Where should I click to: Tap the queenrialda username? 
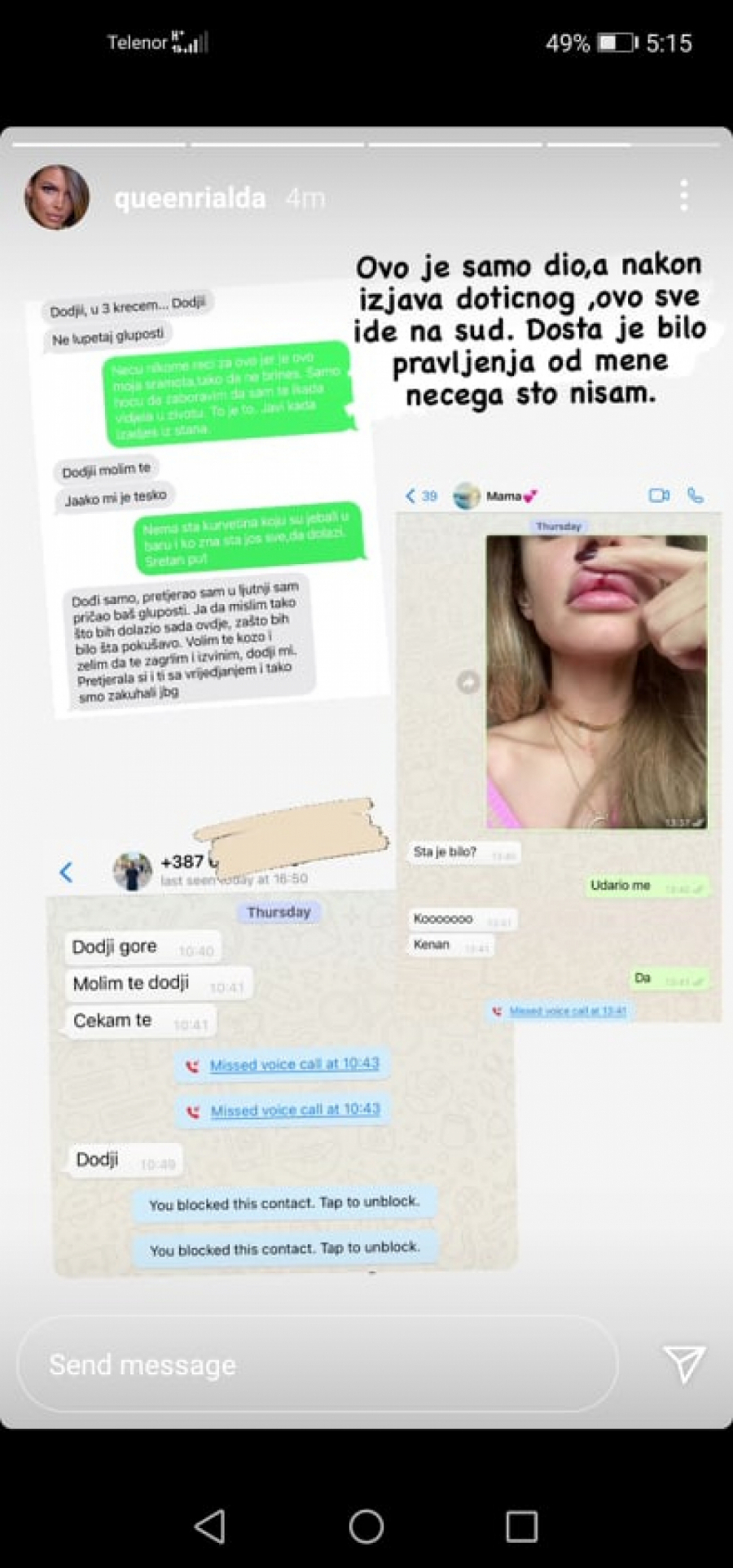pos(190,199)
